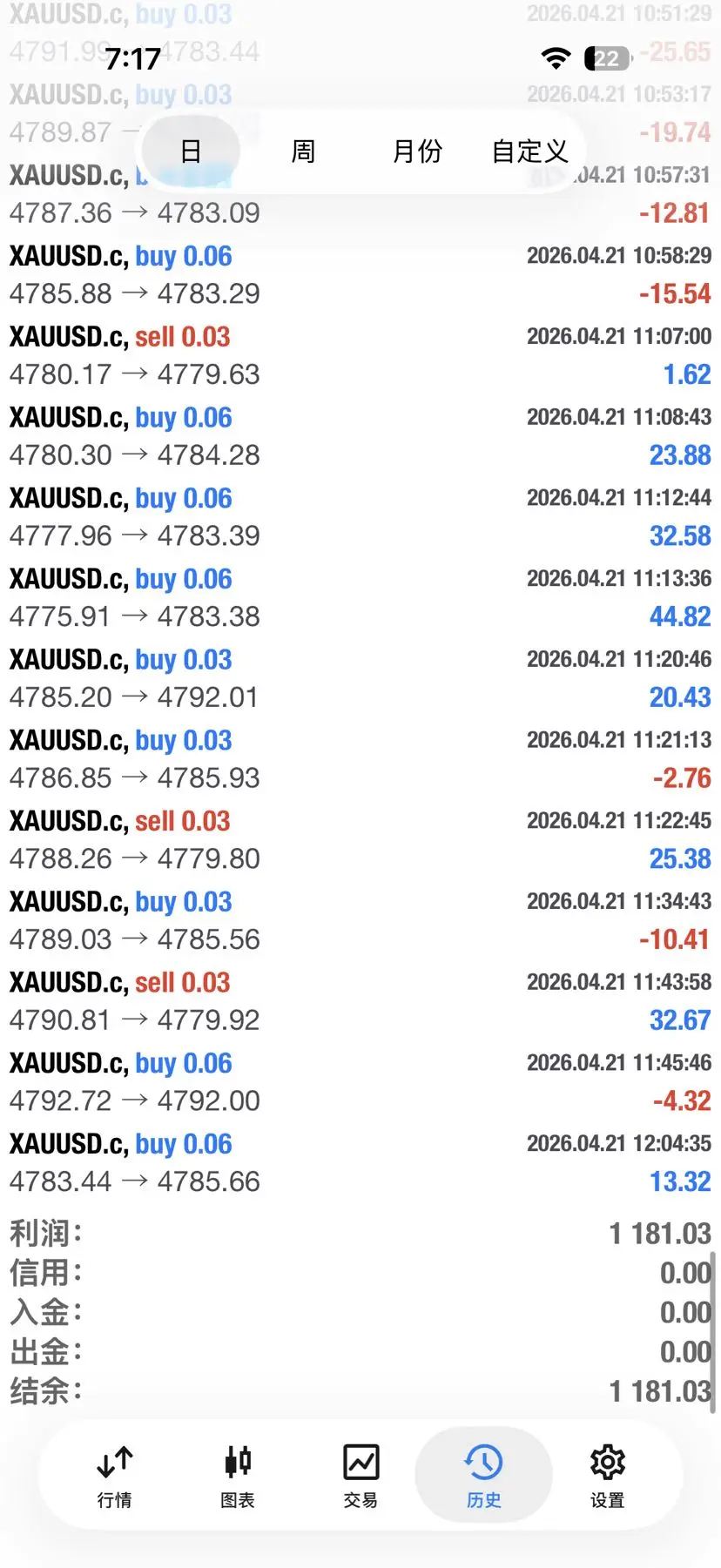The height and width of the screenshot is (1568, 721).
Task: Select the 历史 history tab
Action: click(x=483, y=1475)
